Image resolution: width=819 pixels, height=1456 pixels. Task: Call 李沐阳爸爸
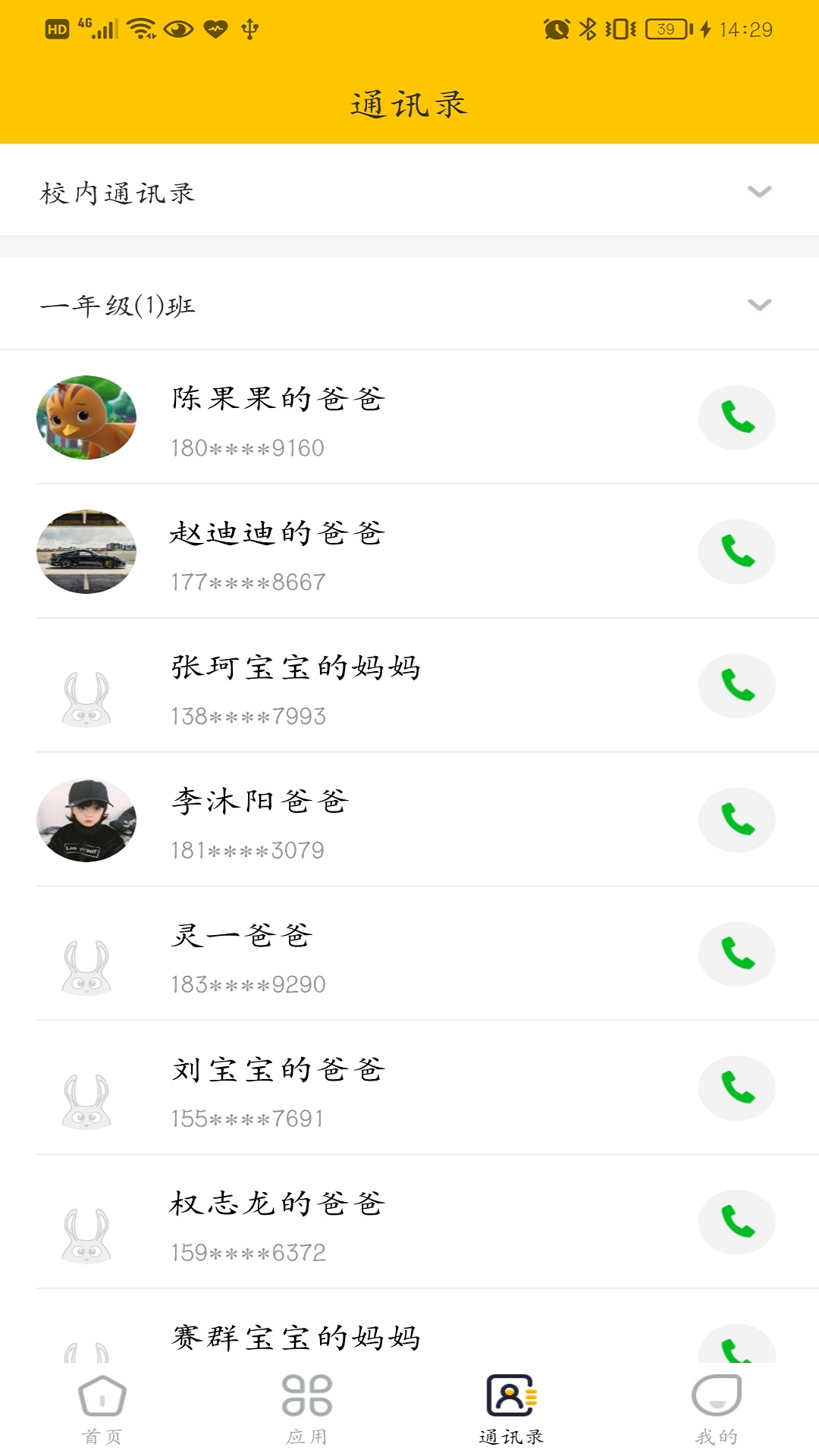click(x=736, y=820)
